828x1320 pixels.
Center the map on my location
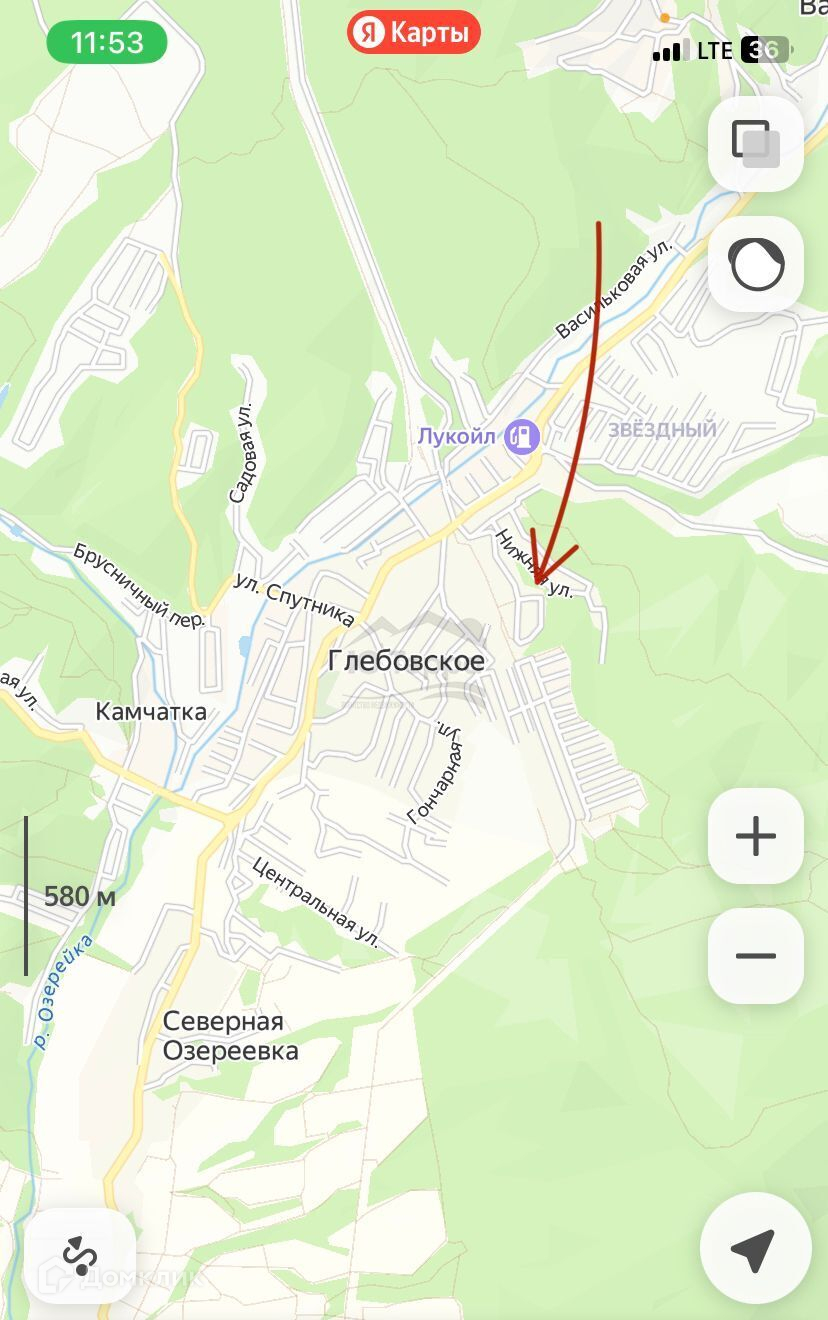point(755,1248)
